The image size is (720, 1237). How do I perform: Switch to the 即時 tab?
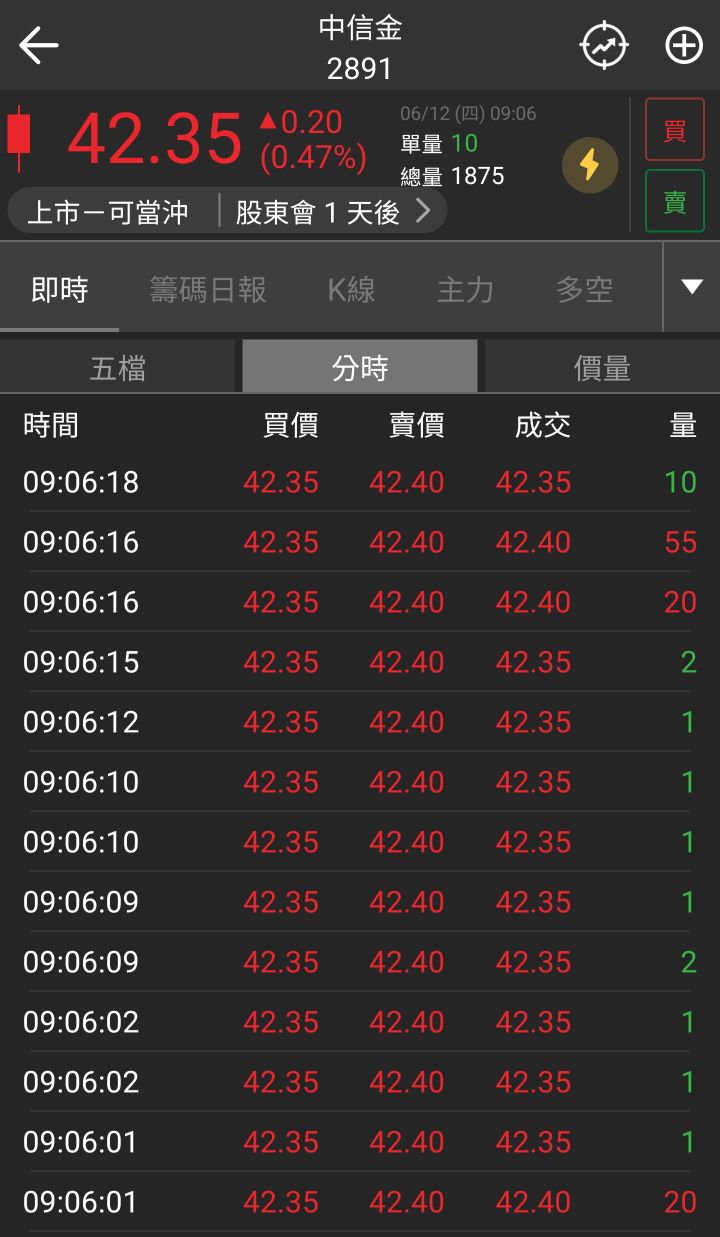59,290
